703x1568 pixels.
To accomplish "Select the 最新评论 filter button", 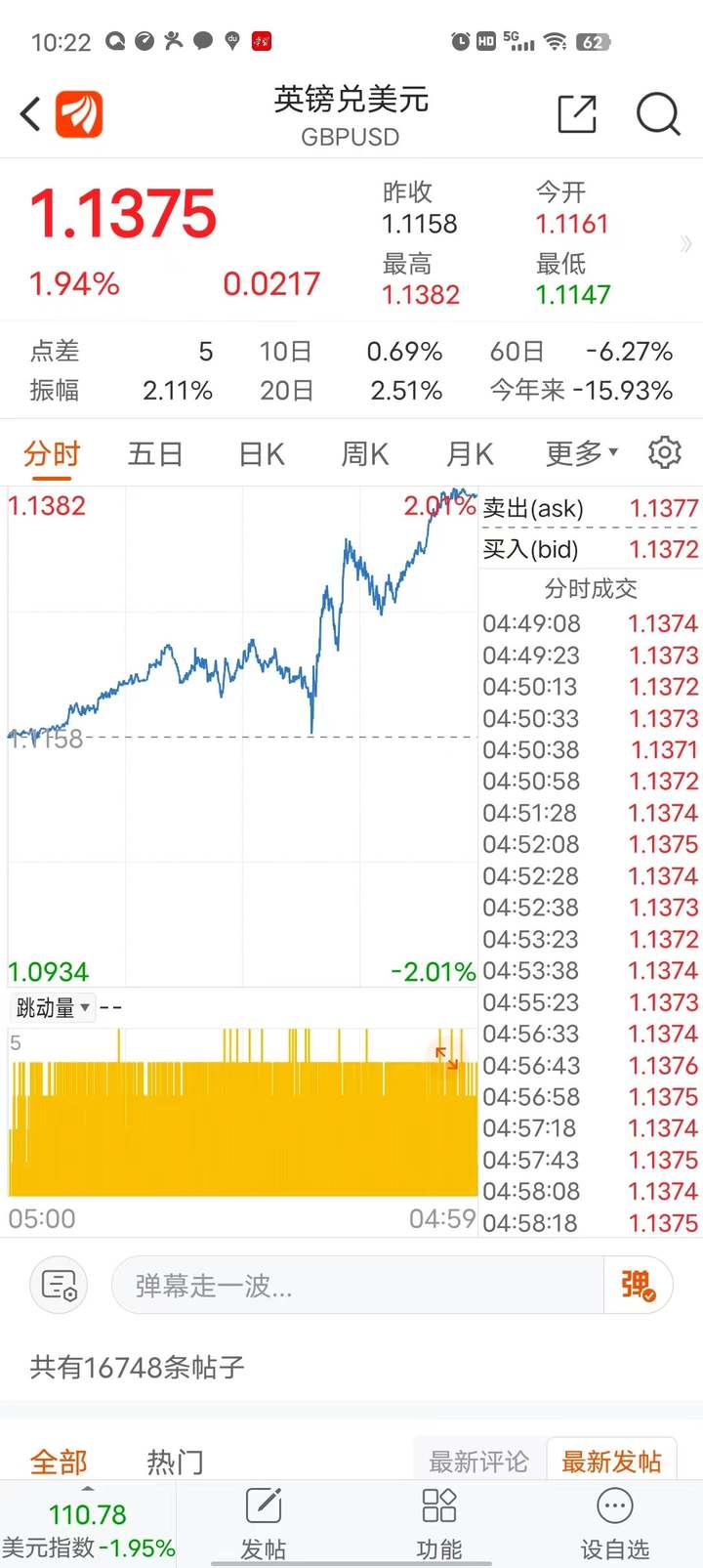I will (x=477, y=1461).
